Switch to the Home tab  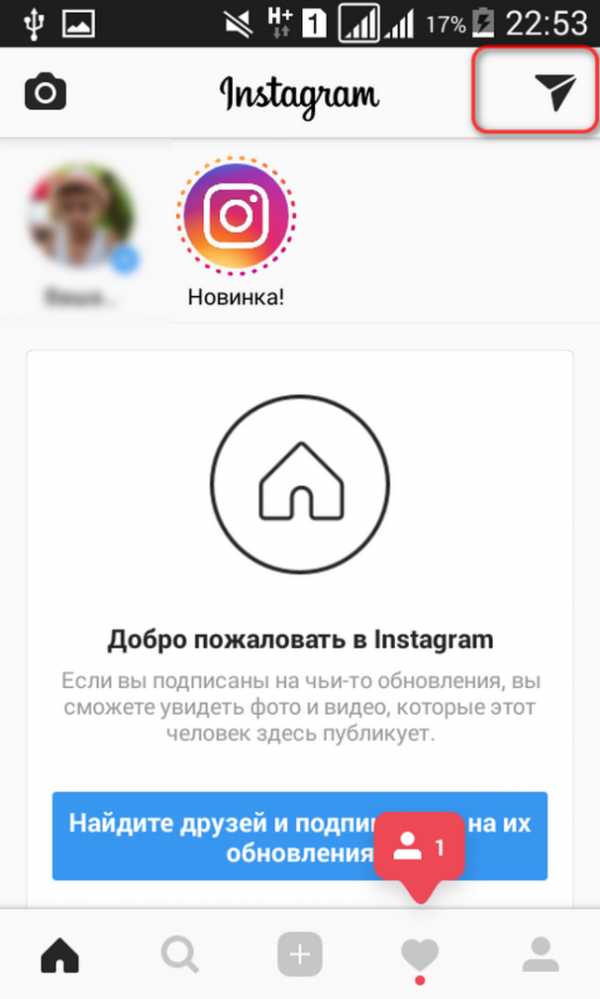pyautogui.click(x=60, y=955)
